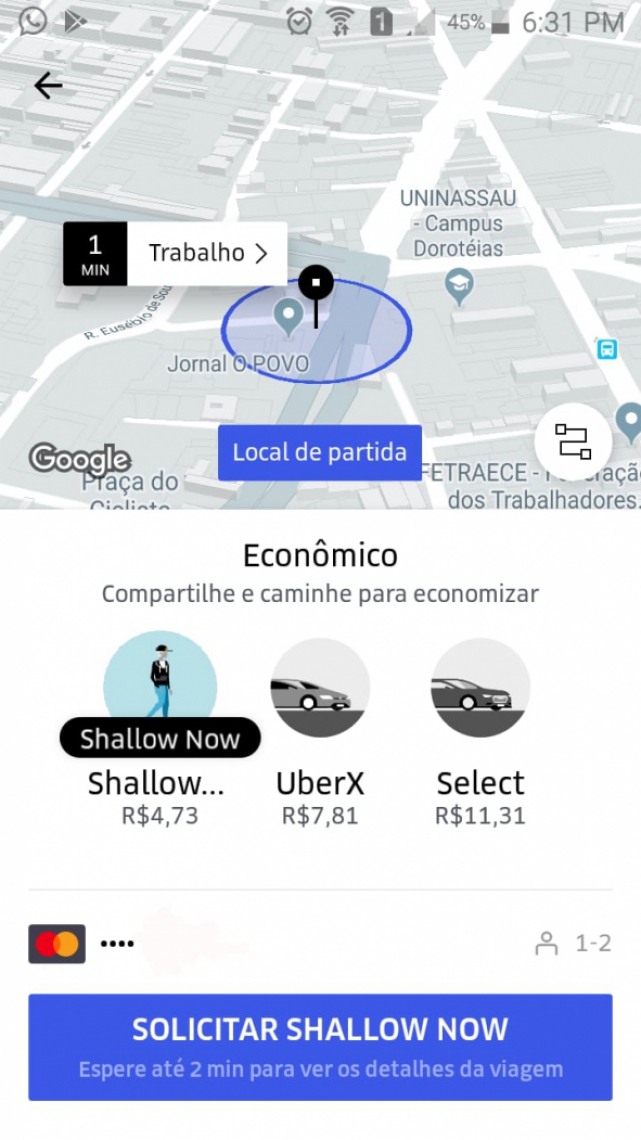Open the route overview icon

click(573, 441)
